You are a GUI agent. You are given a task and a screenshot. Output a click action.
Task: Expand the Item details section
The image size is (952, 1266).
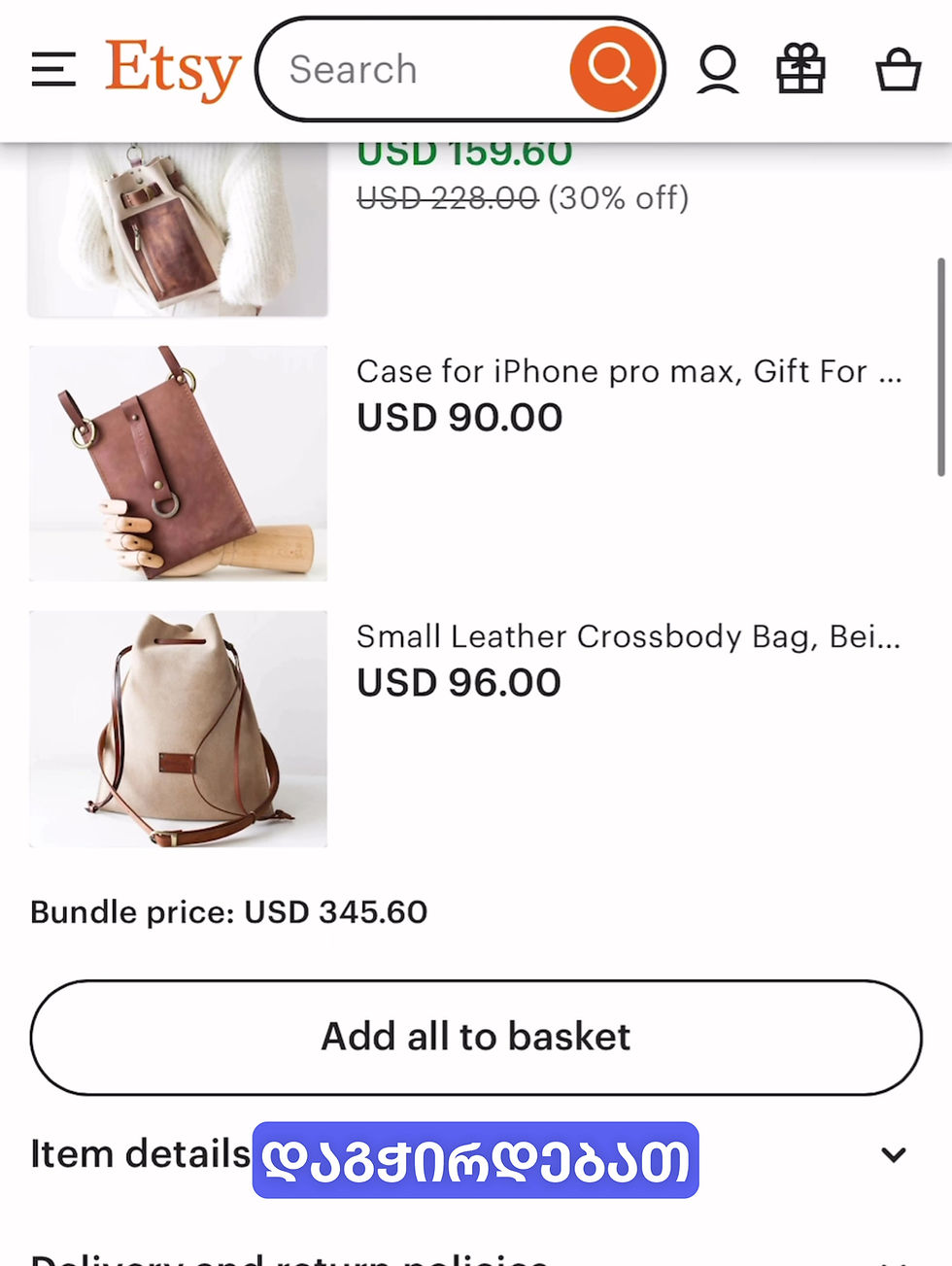pos(893,1154)
